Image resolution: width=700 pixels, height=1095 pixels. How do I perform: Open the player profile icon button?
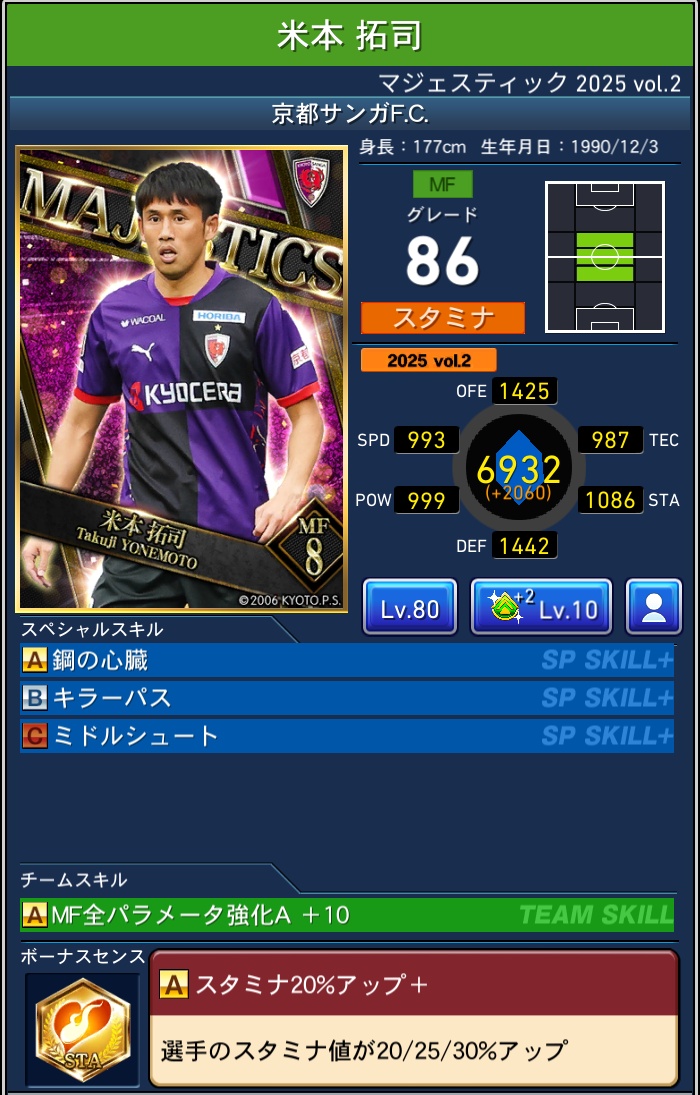coord(654,607)
